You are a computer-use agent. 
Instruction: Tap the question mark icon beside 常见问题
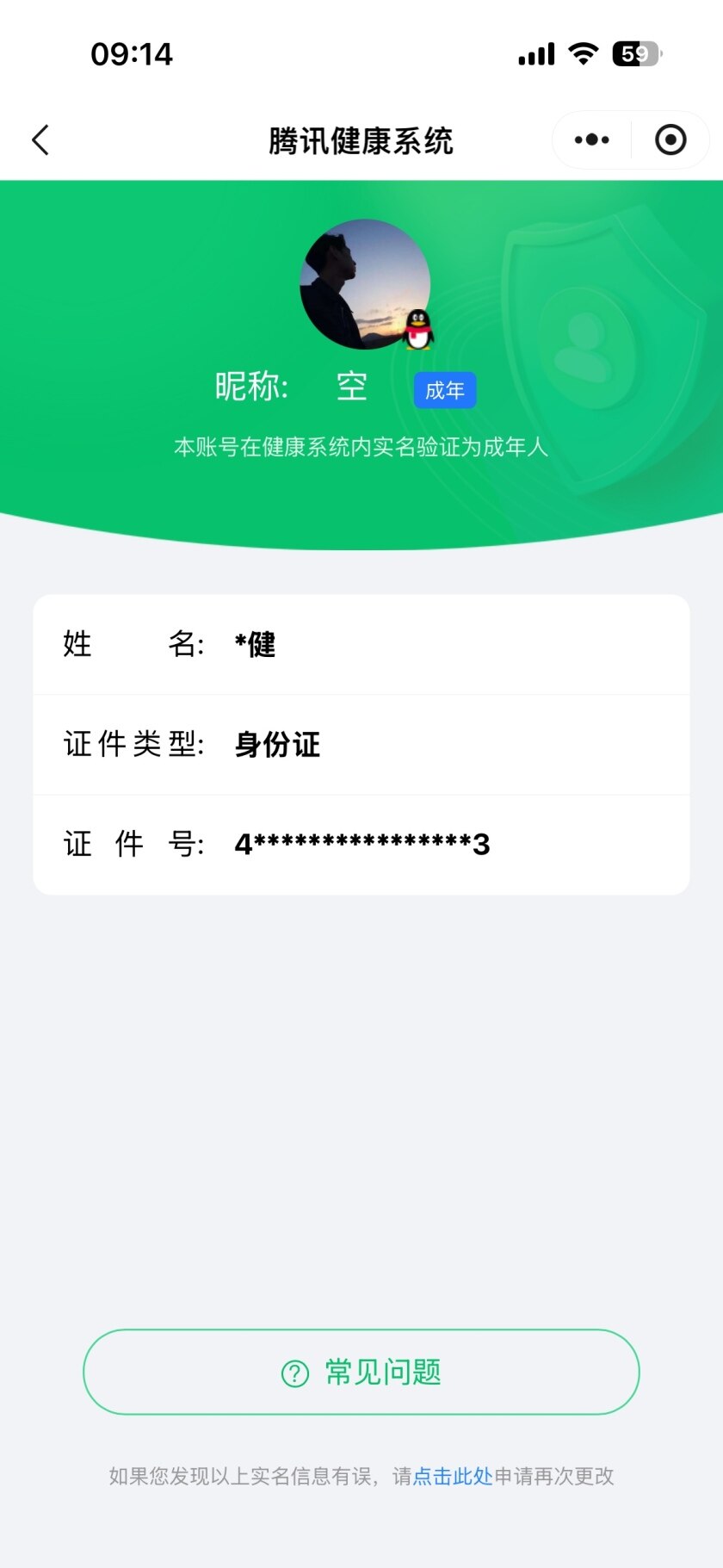(x=294, y=1372)
